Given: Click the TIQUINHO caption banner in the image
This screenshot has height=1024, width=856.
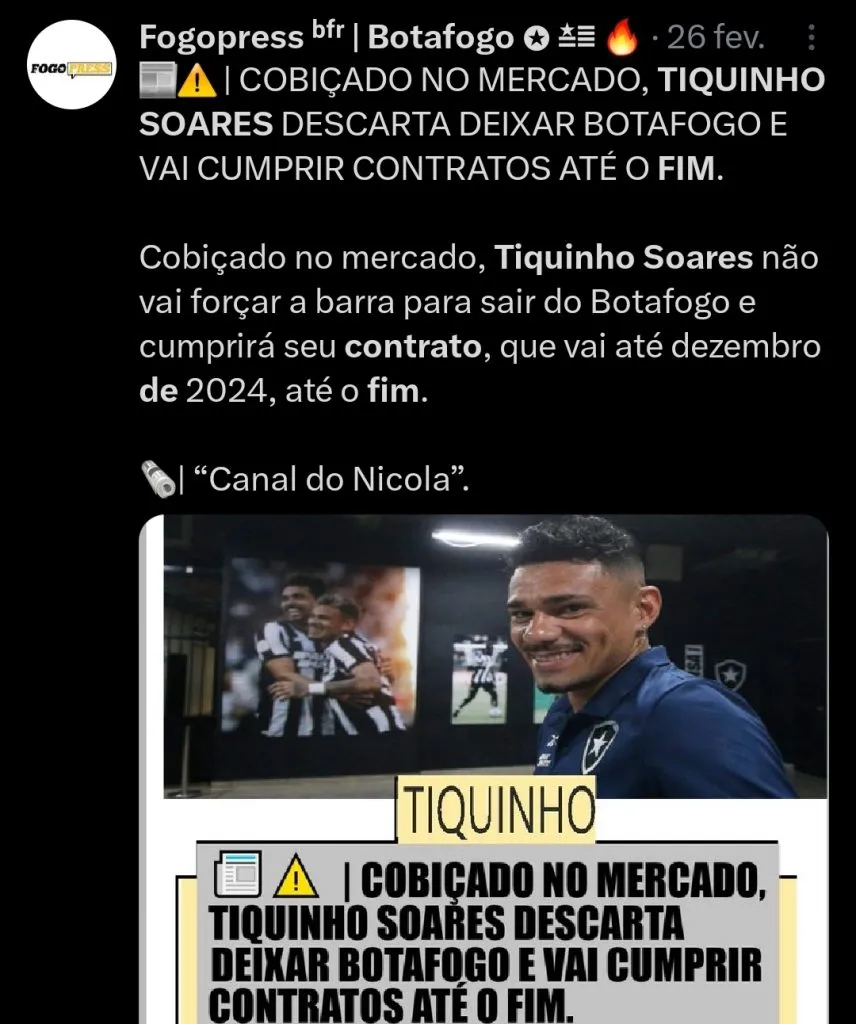Looking at the screenshot, I should pyautogui.click(x=497, y=802).
